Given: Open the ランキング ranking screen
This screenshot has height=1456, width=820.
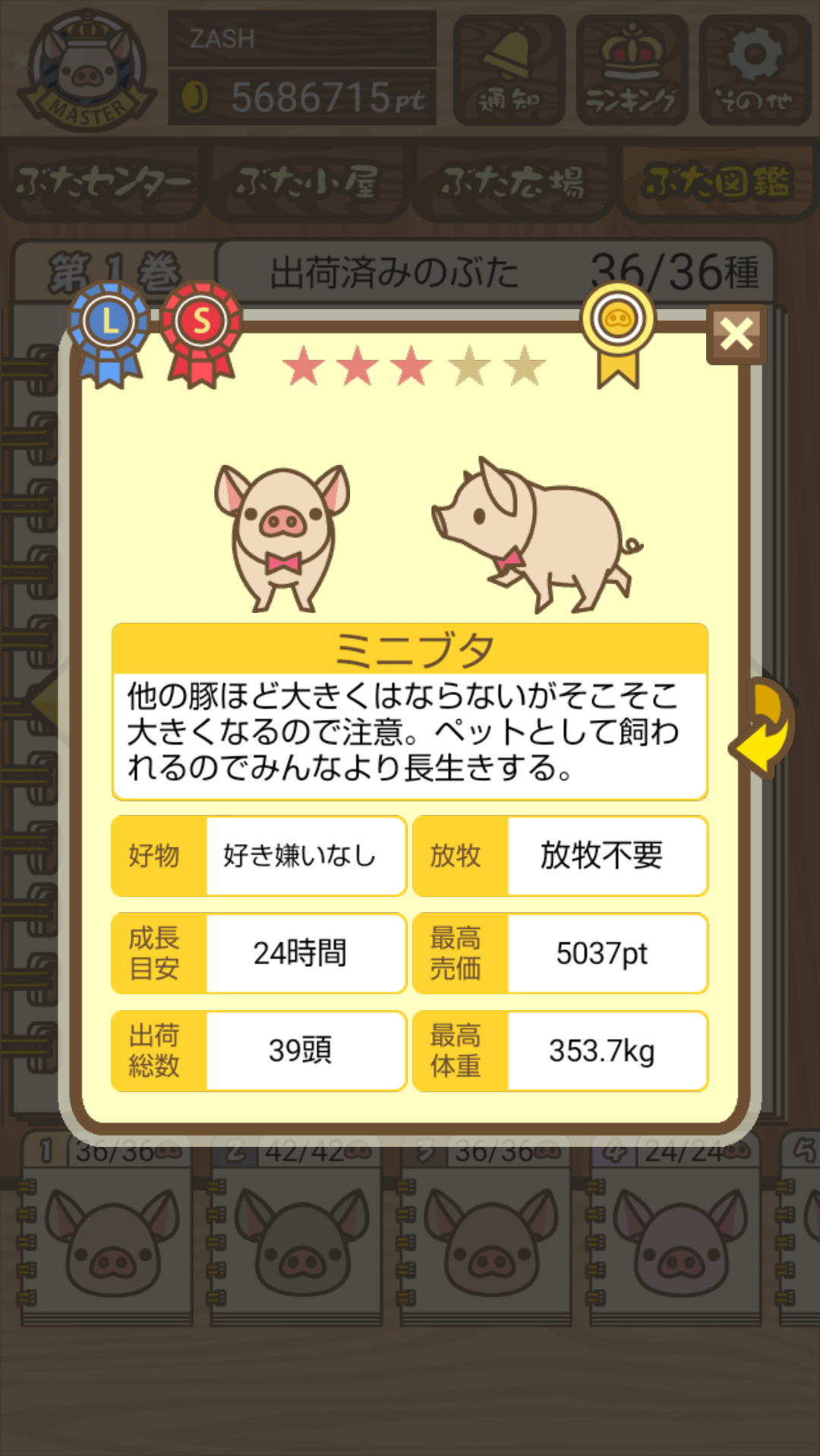Looking at the screenshot, I should 632,70.
